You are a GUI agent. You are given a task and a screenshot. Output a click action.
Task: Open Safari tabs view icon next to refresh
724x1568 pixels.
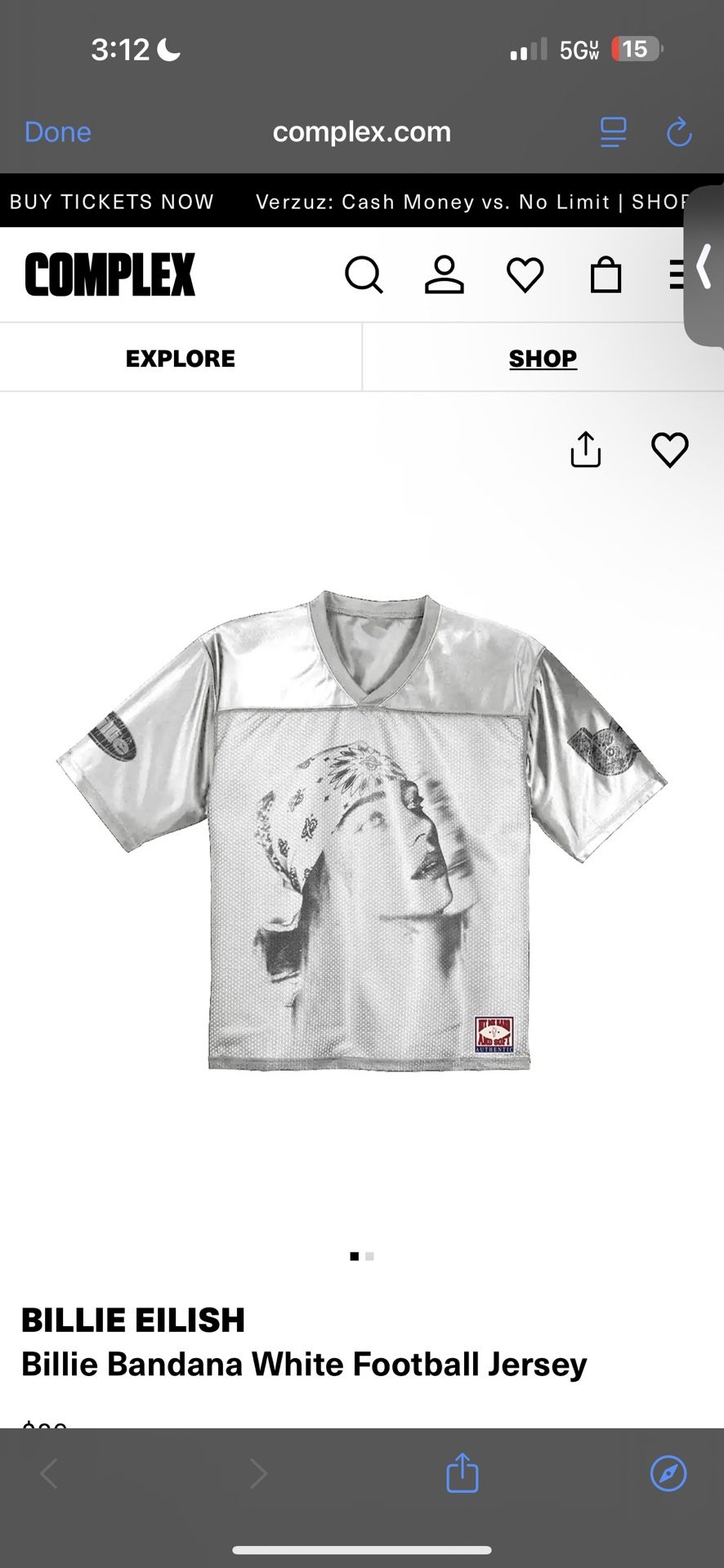(613, 132)
